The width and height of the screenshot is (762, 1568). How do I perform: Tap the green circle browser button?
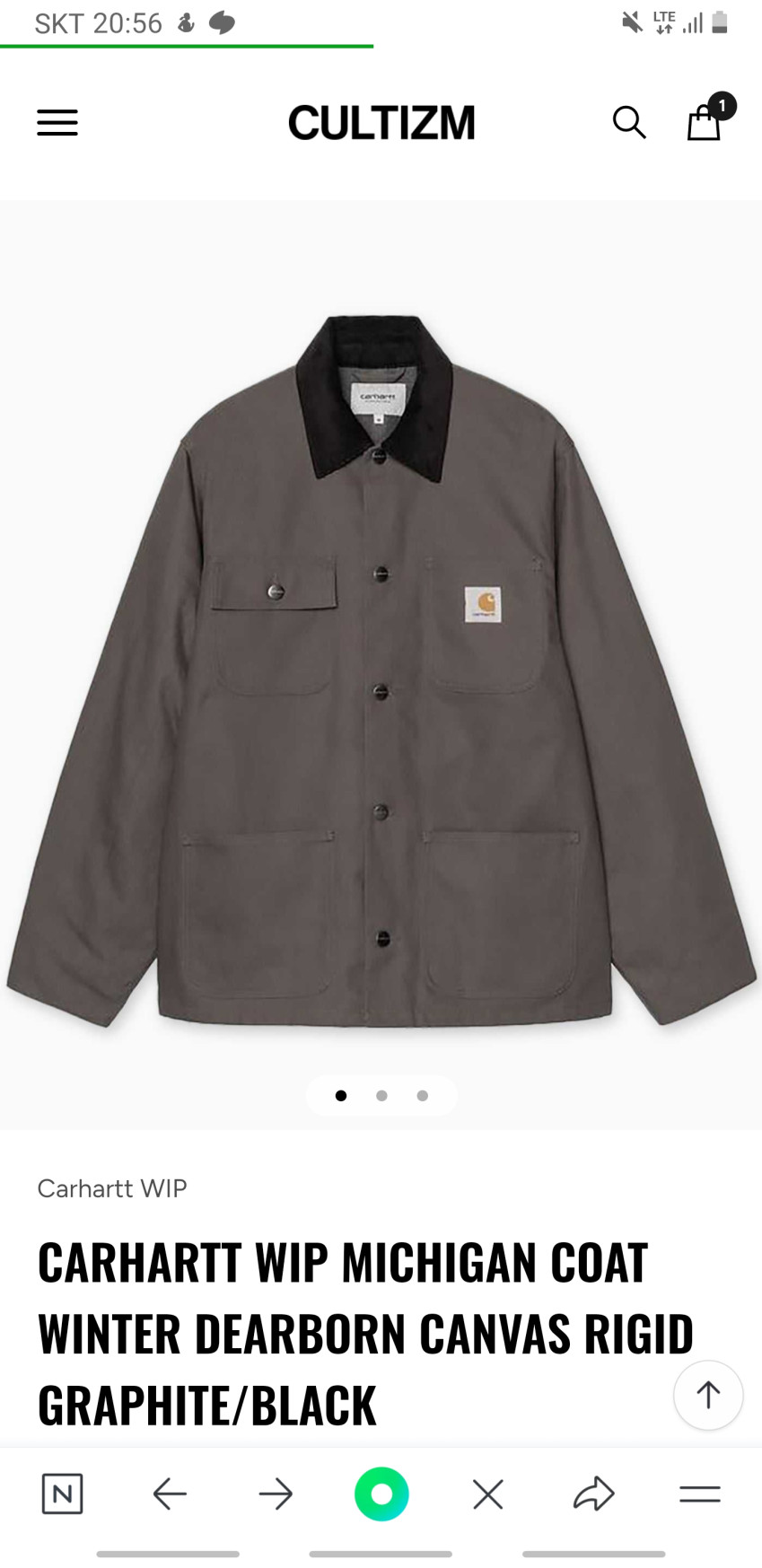381,1494
